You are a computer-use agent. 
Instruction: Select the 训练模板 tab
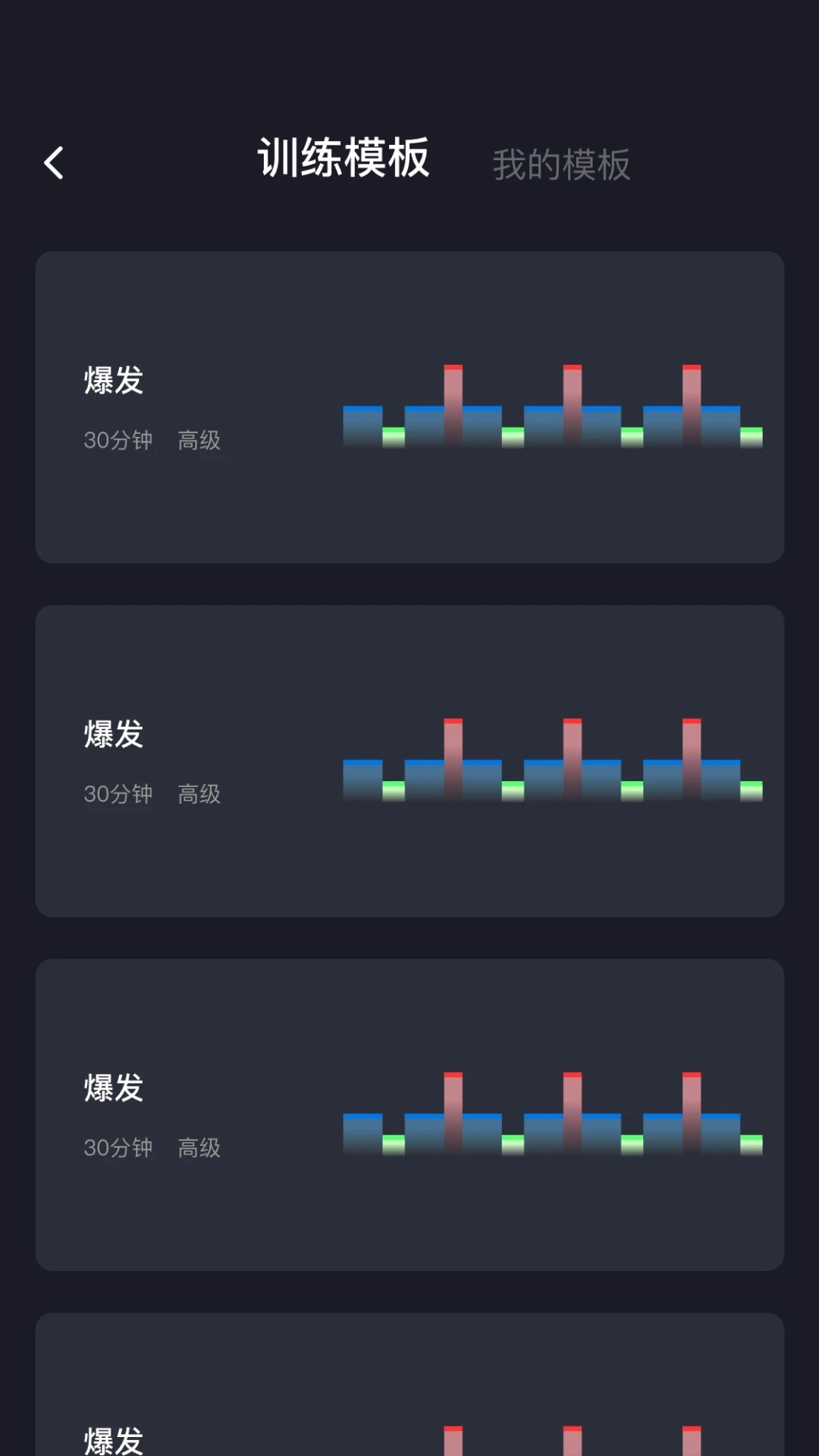click(x=344, y=161)
